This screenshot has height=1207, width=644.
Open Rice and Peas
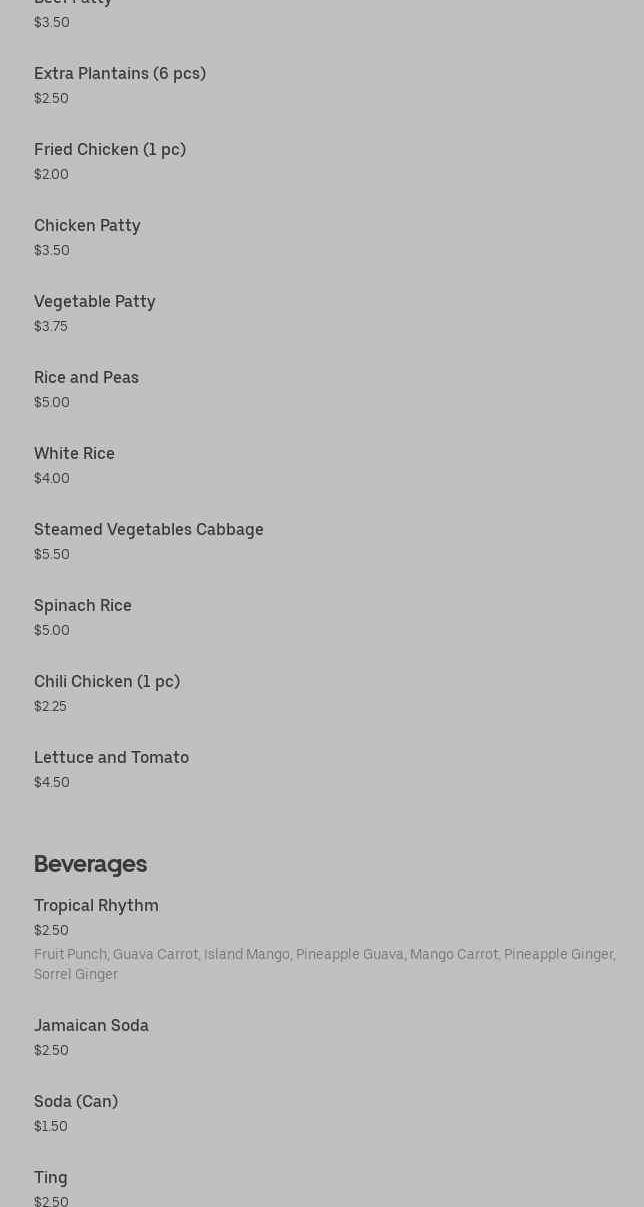pos(86,378)
